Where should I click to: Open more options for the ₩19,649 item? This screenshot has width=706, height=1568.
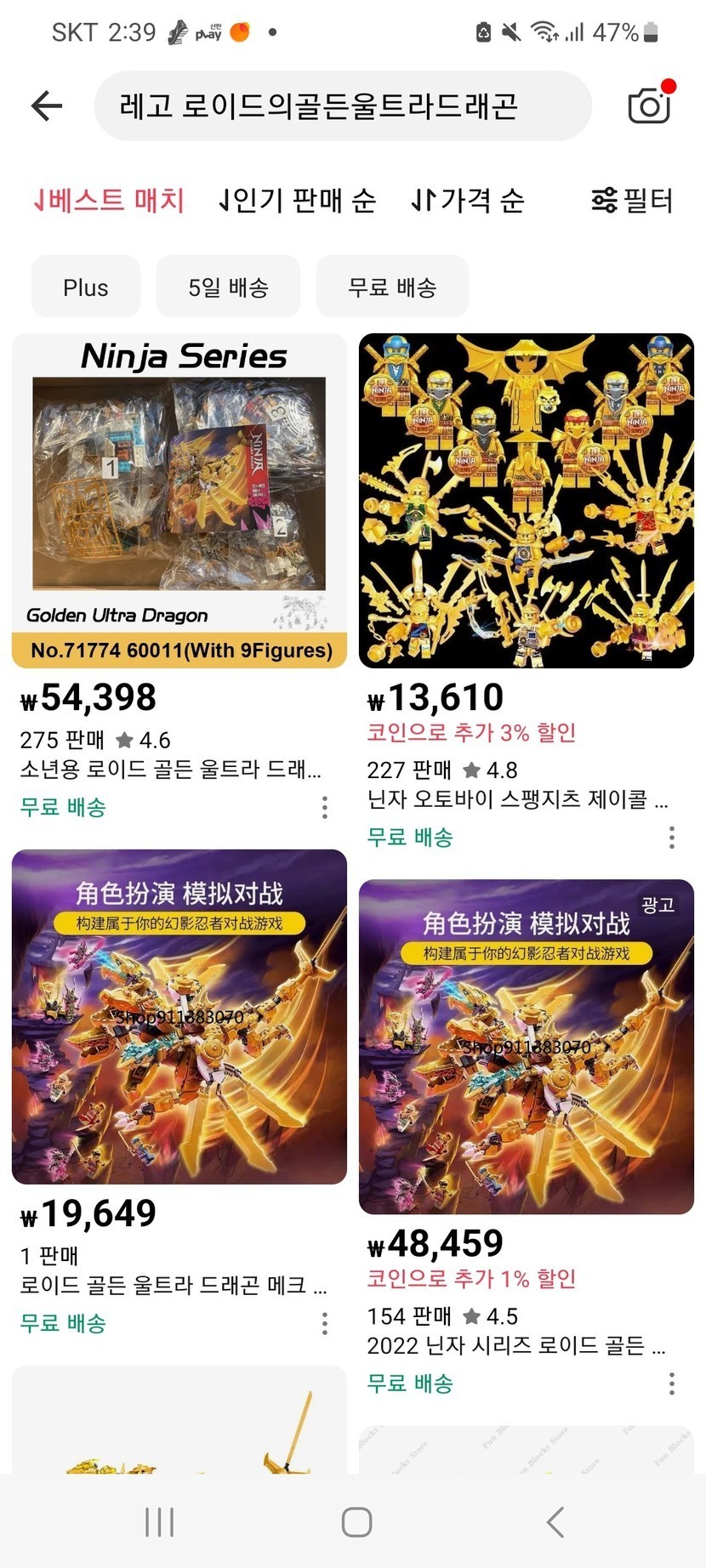pos(325,1323)
